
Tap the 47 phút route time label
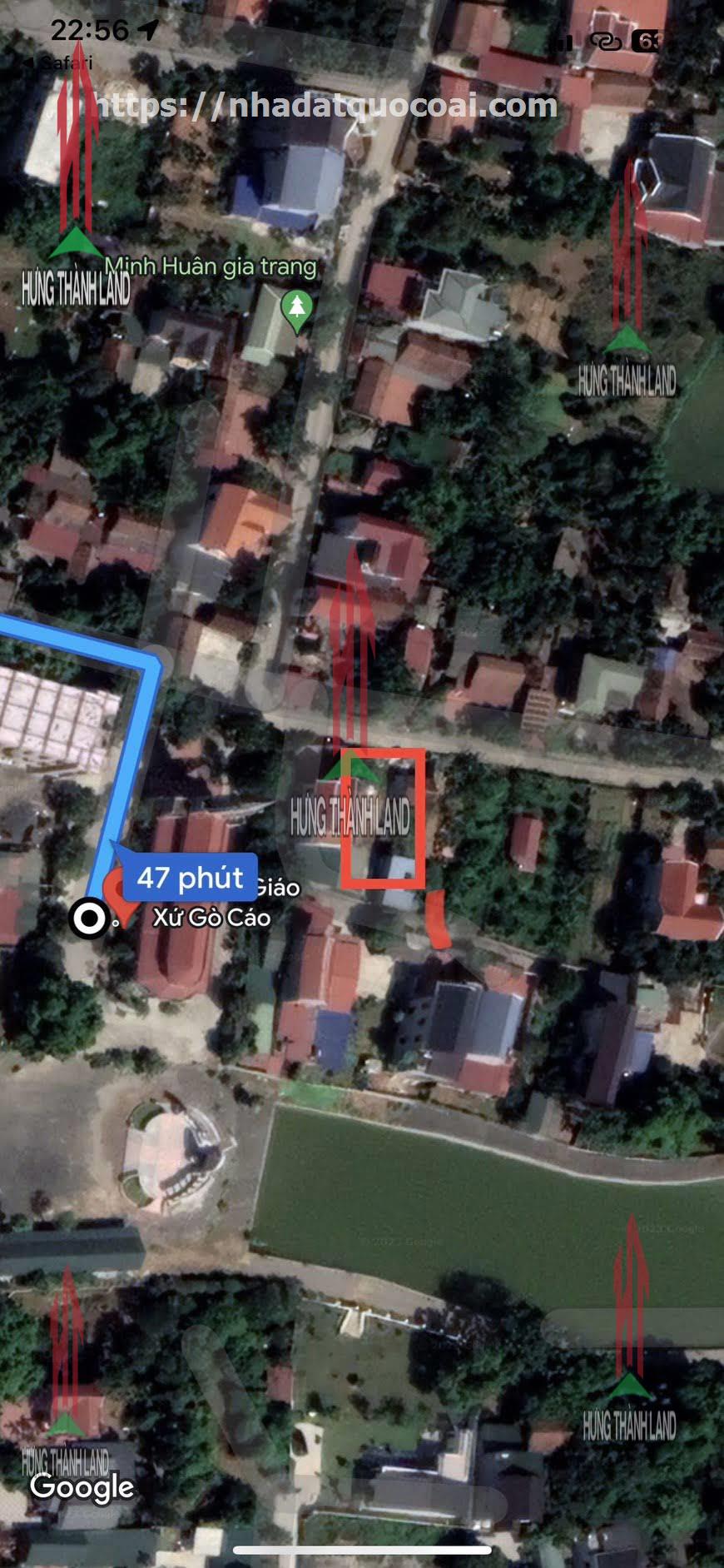click(x=190, y=878)
